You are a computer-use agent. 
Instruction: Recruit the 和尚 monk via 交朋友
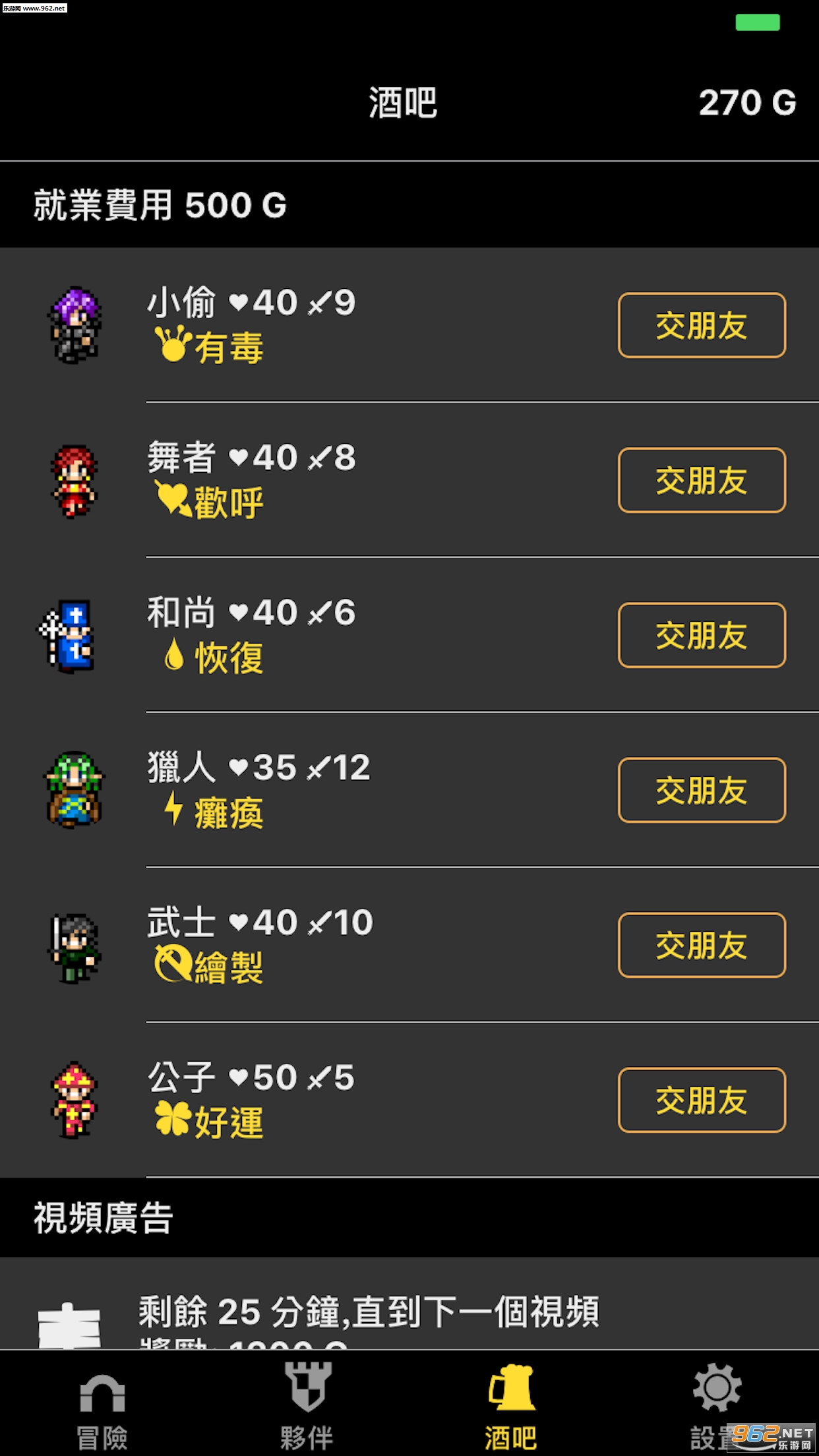(x=702, y=635)
